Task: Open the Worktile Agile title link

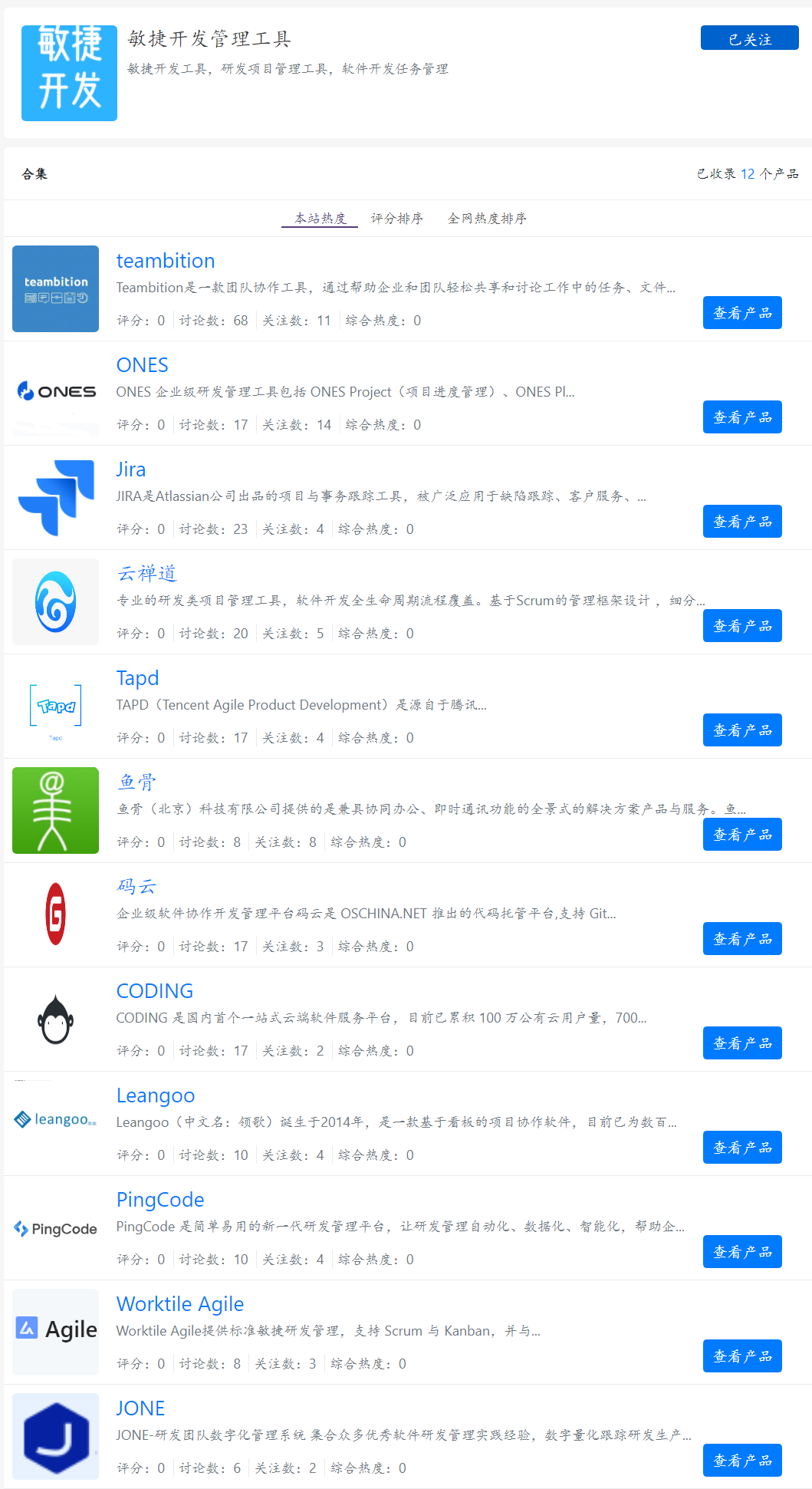Action: point(179,1304)
